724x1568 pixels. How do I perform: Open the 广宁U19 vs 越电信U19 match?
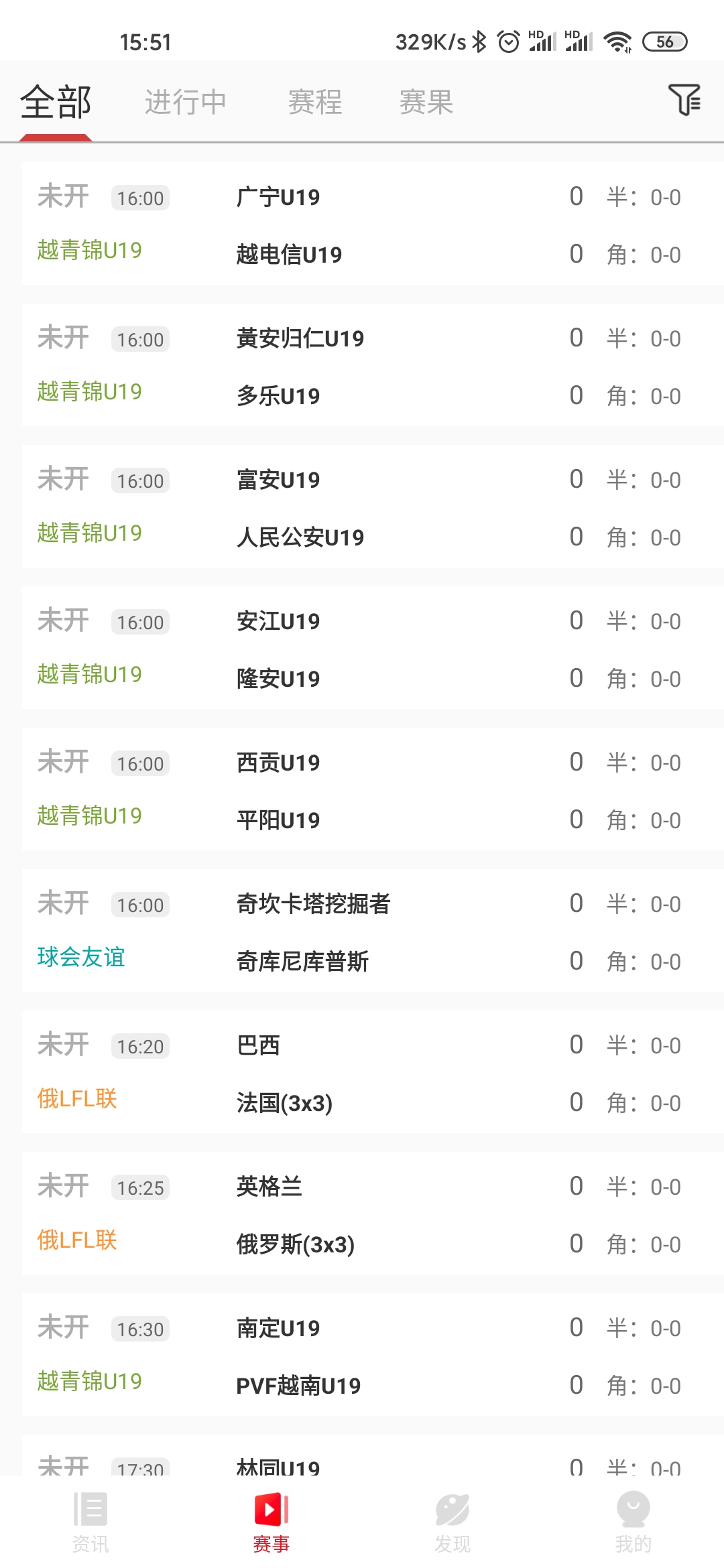pos(362,225)
